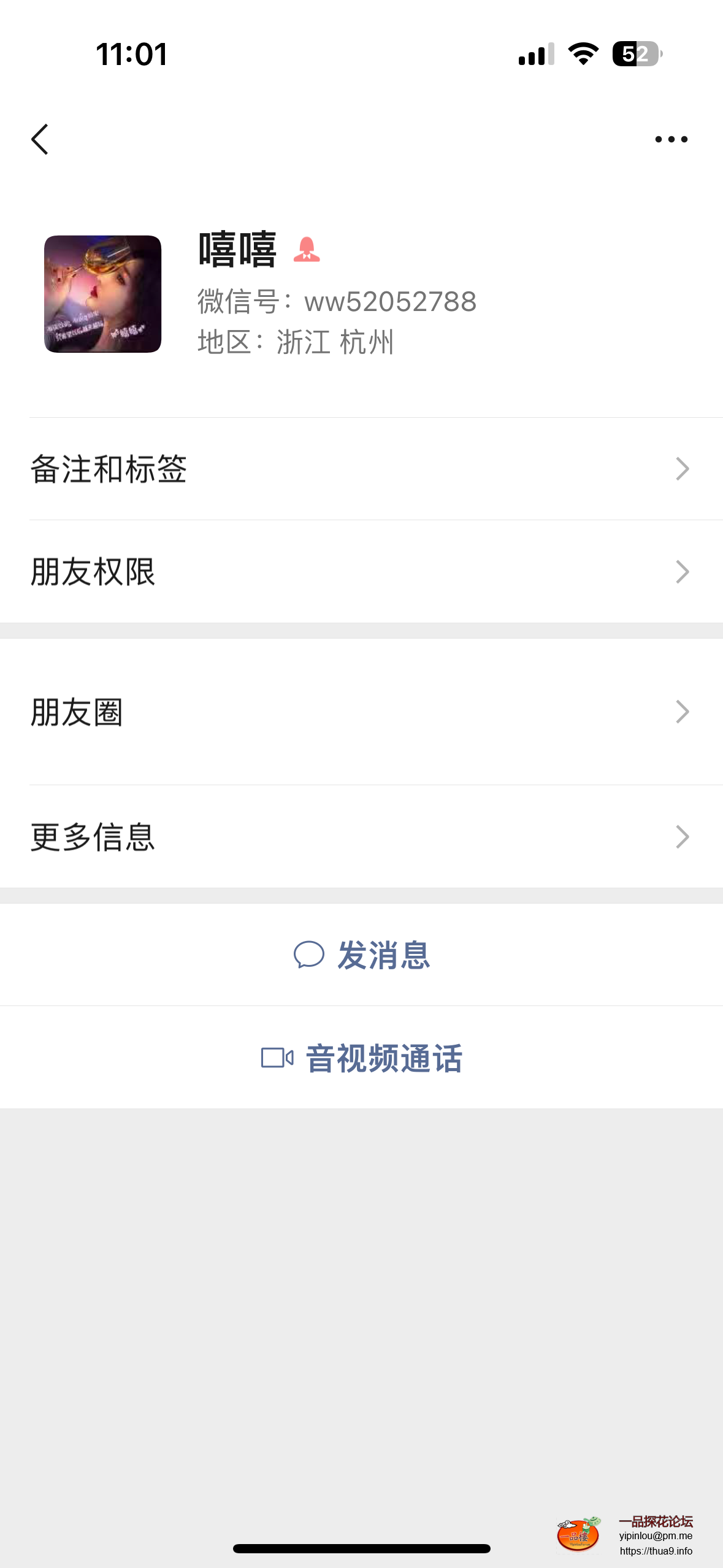Click the chat bubble icon next to 发消息
Image resolution: width=723 pixels, height=1568 pixels.
coord(309,956)
